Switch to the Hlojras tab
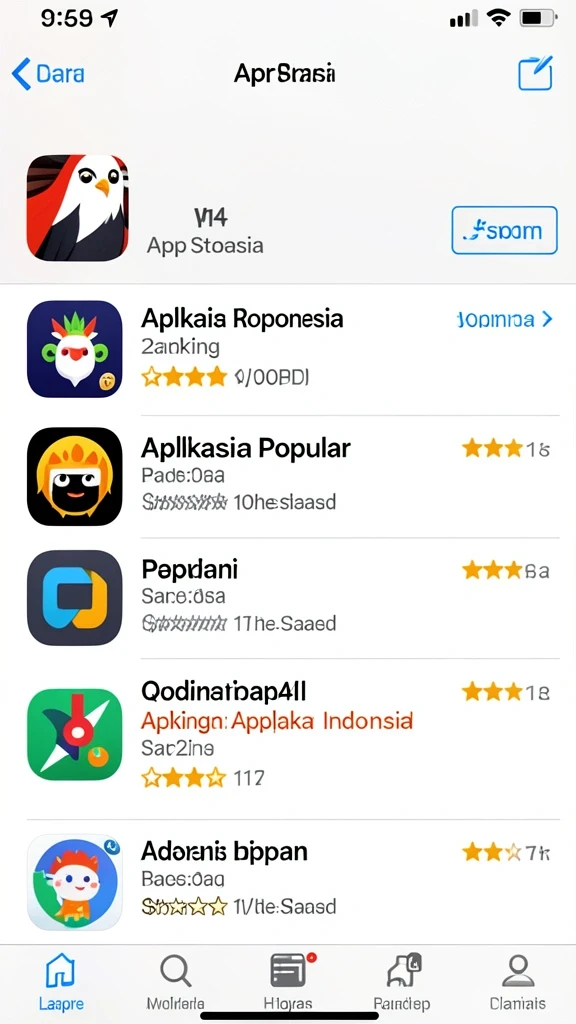This screenshot has height=1024, width=576. [x=288, y=981]
